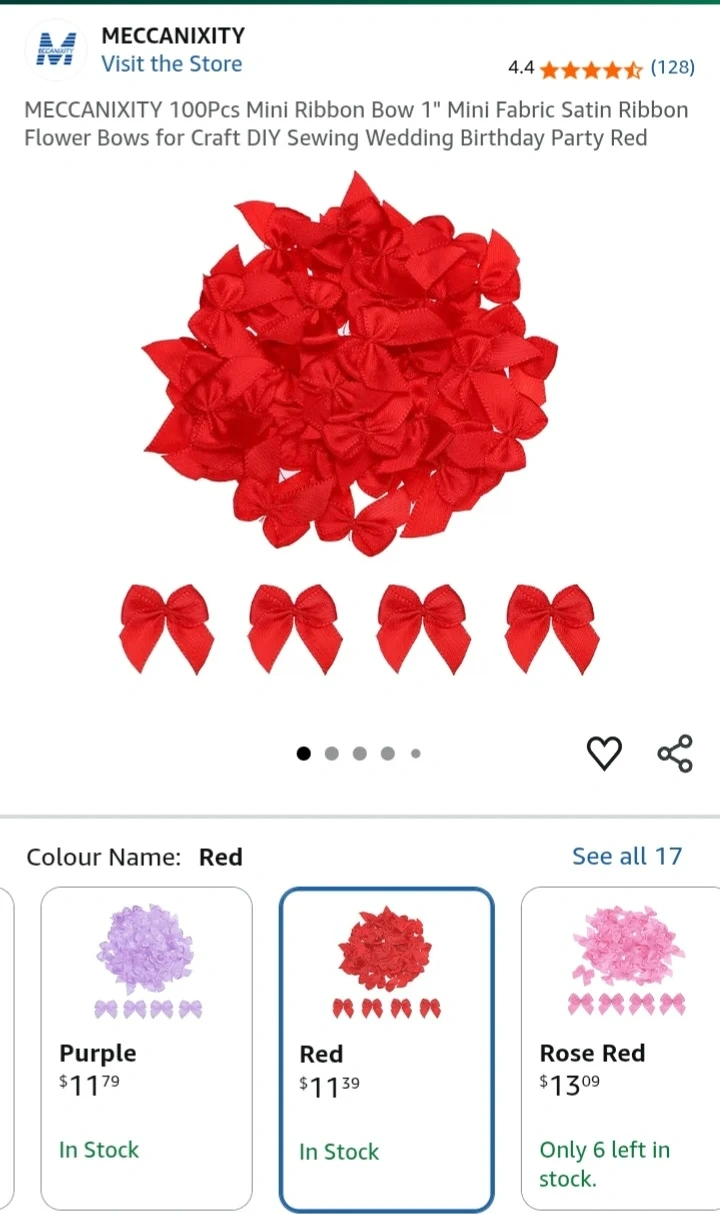This screenshot has height=1214, width=720.
Task: Add item to wish list with heart
Action: click(603, 753)
